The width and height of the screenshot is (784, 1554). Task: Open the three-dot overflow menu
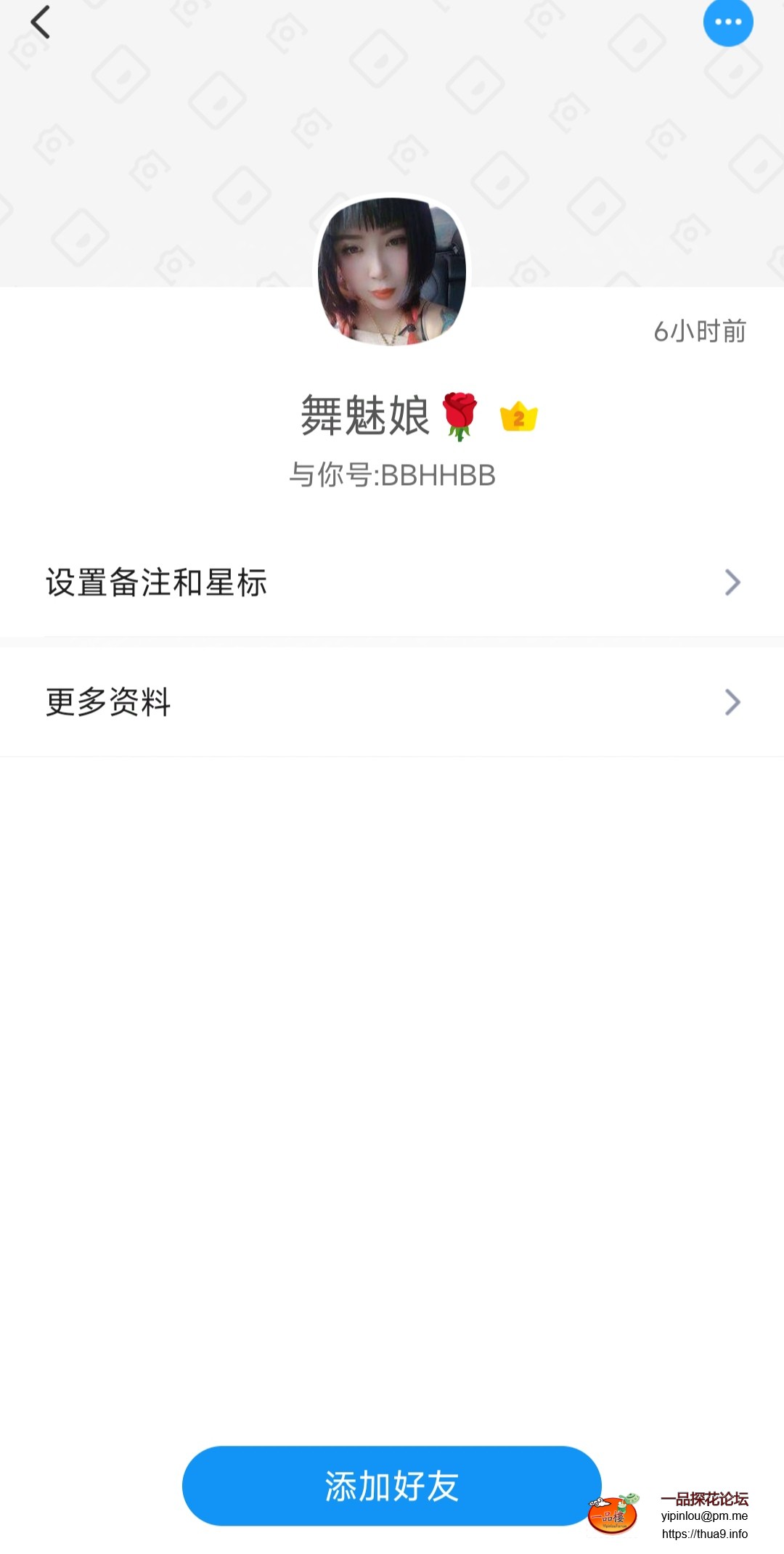point(727,22)
